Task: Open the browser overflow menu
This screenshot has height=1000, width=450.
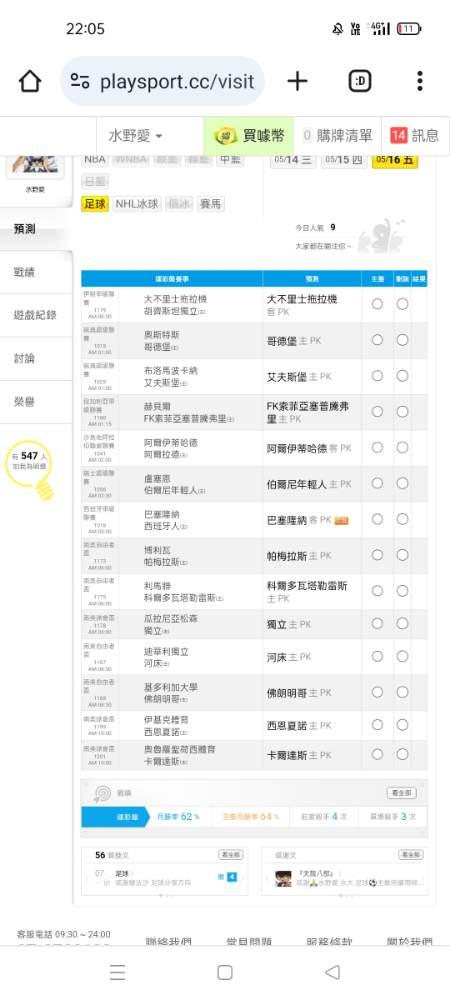Action: pyautogui.click(x=419, y=81)
